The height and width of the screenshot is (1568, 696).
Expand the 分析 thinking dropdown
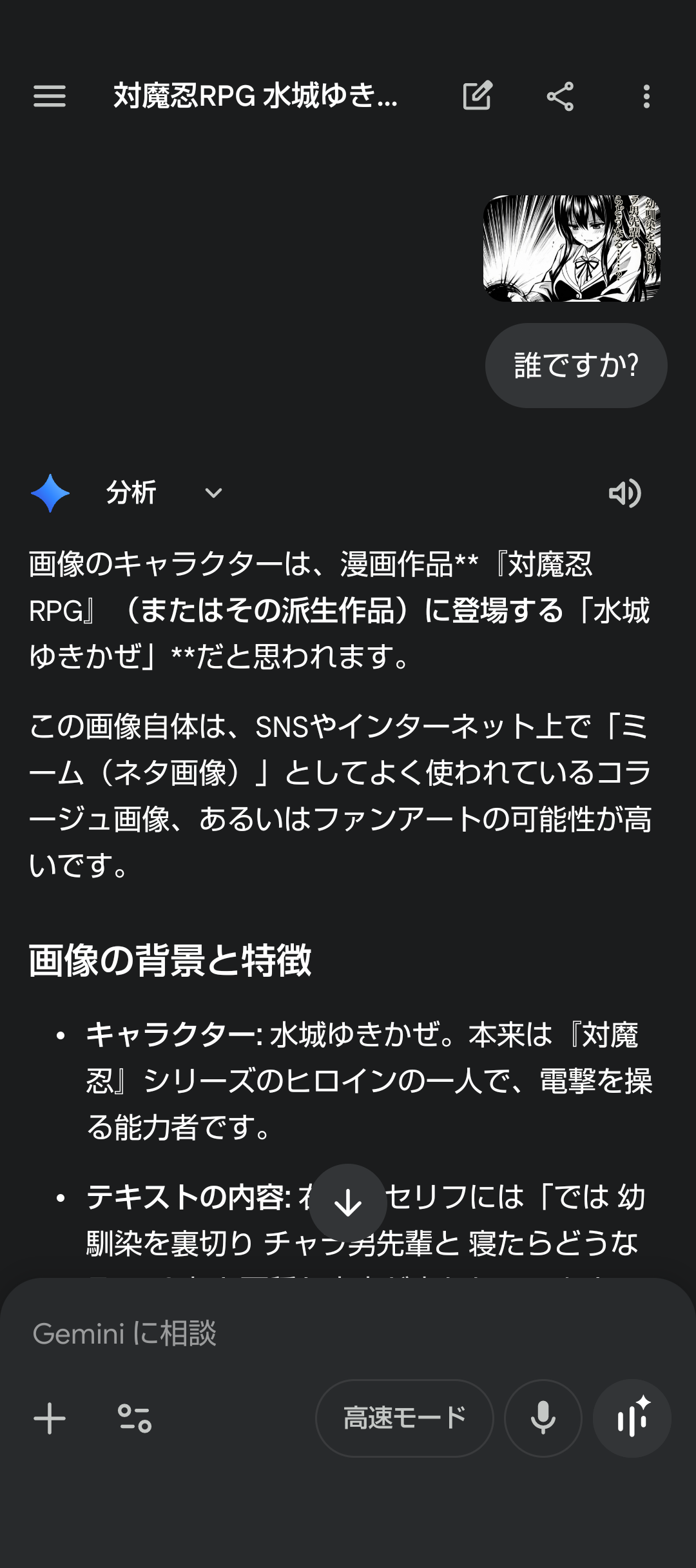(213, 493)
